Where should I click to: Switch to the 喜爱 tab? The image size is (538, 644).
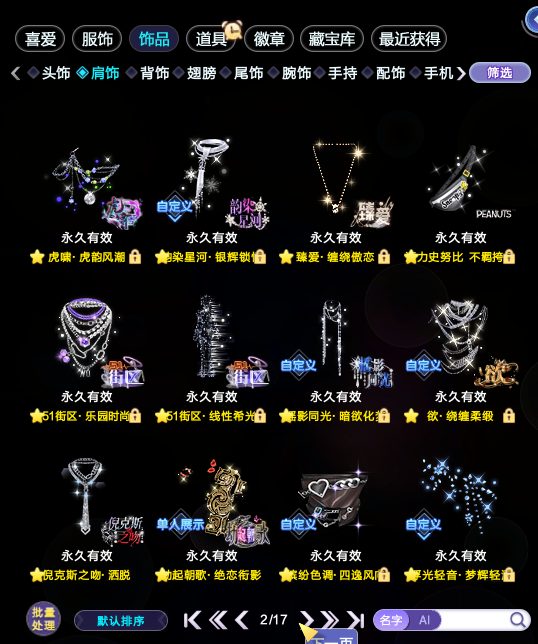tap(40, 39)
